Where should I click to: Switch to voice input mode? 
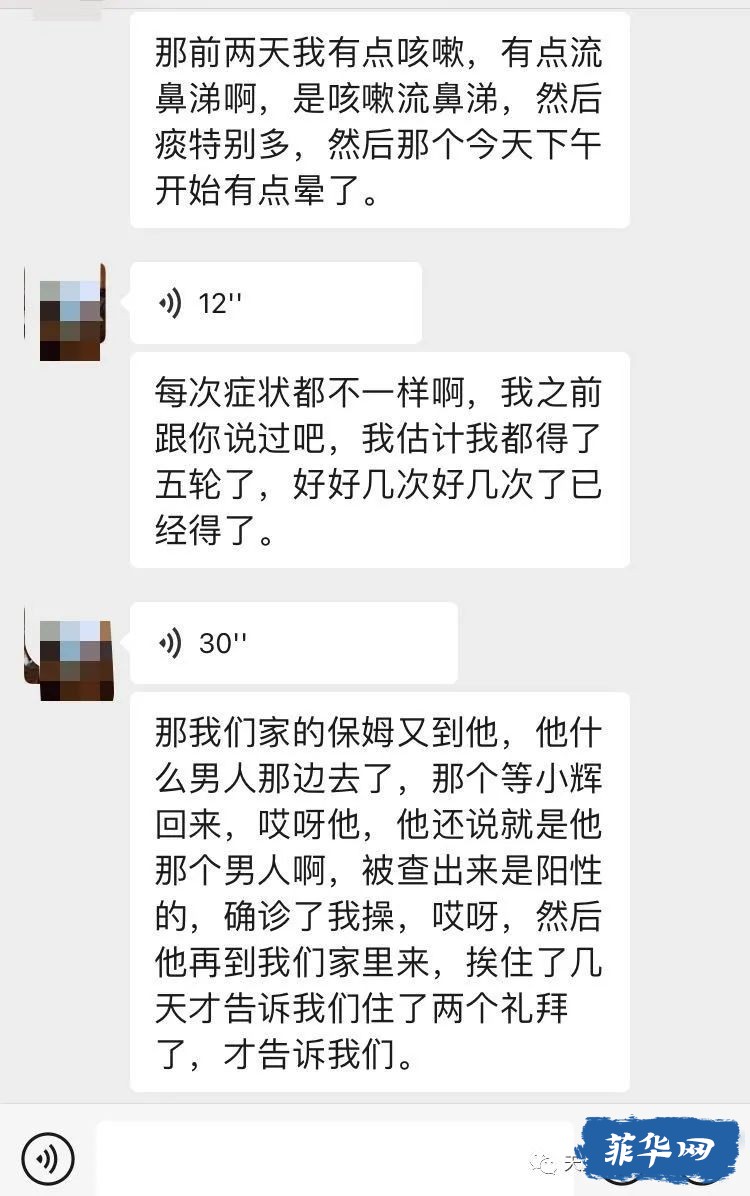(x=47, y=1158)
